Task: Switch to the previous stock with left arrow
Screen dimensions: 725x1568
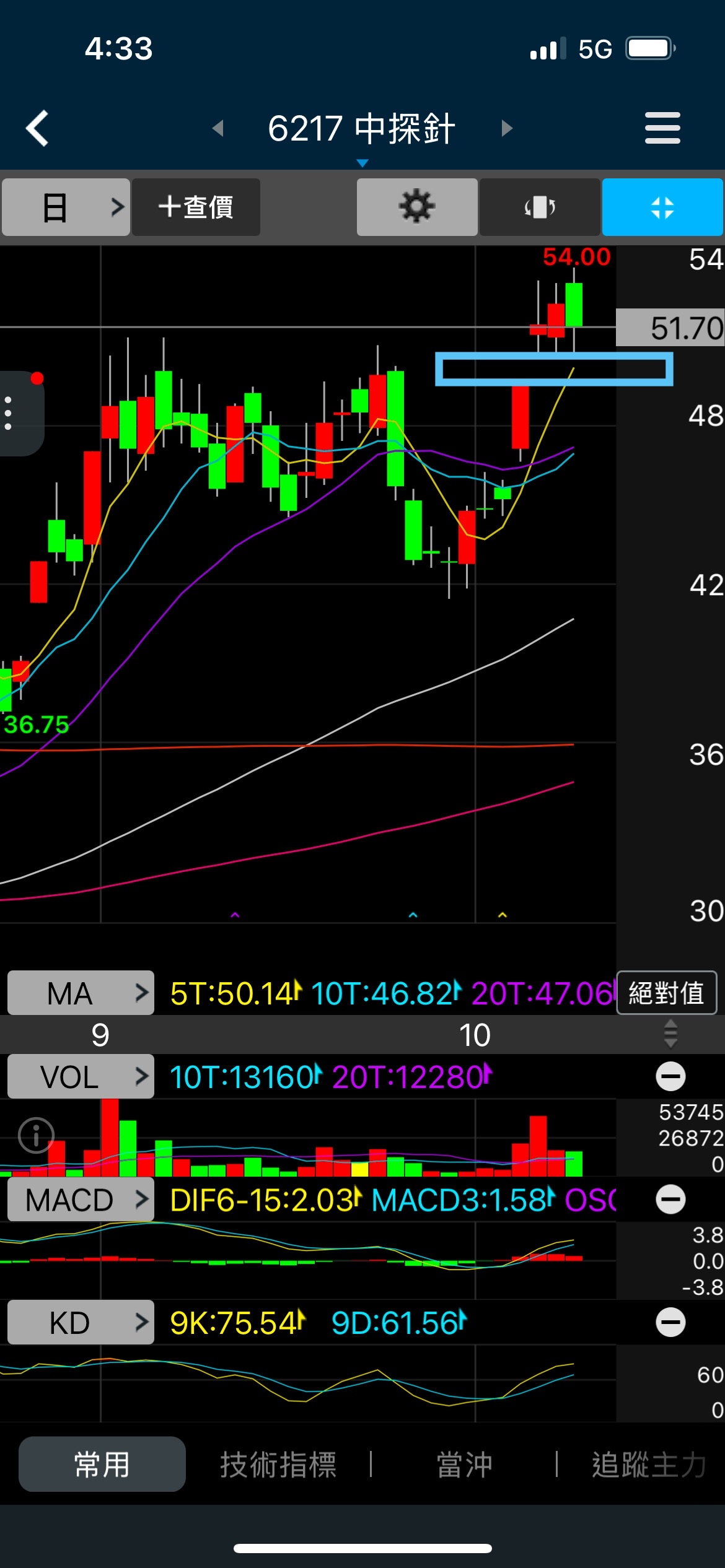Action: pyautogui.click(x=217, y=128)
